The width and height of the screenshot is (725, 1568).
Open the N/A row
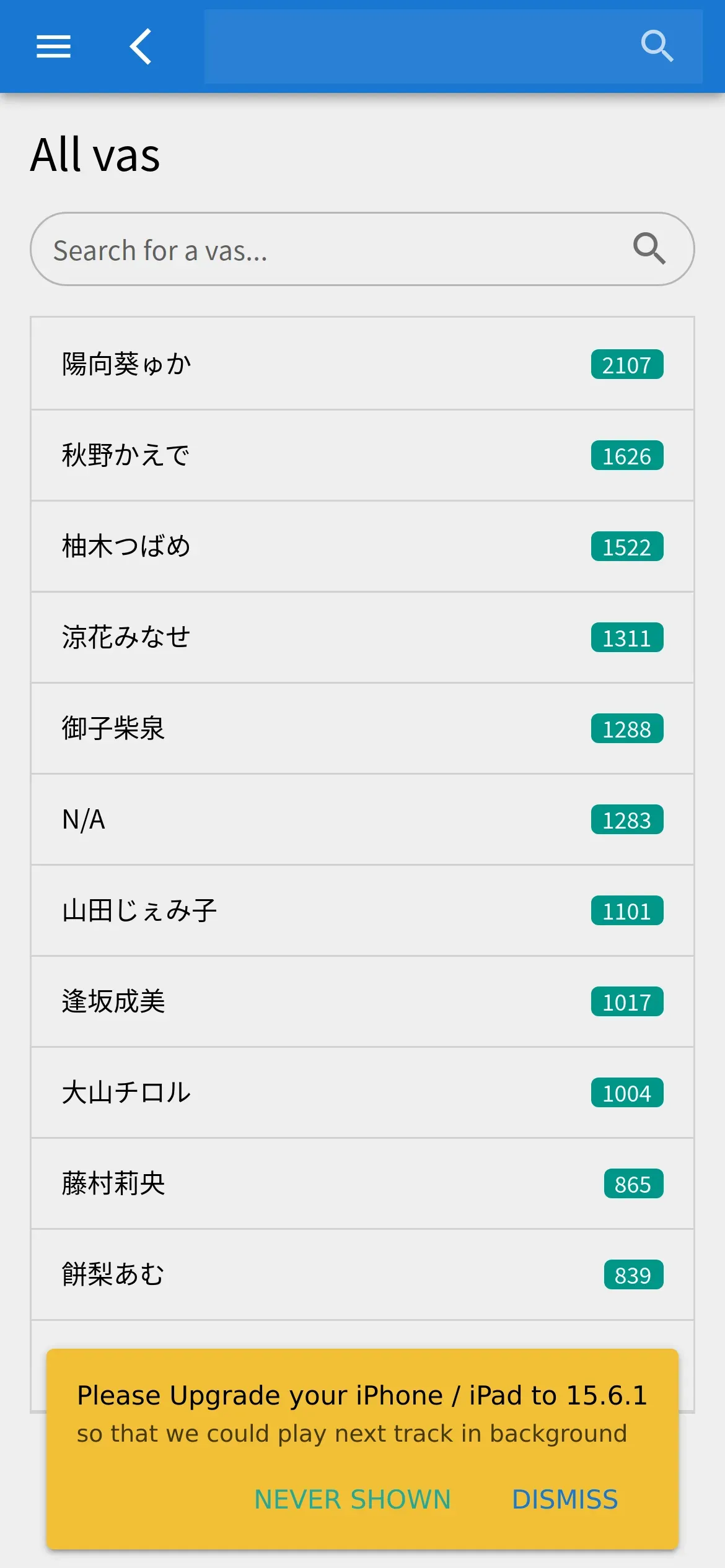pos(362,819)
